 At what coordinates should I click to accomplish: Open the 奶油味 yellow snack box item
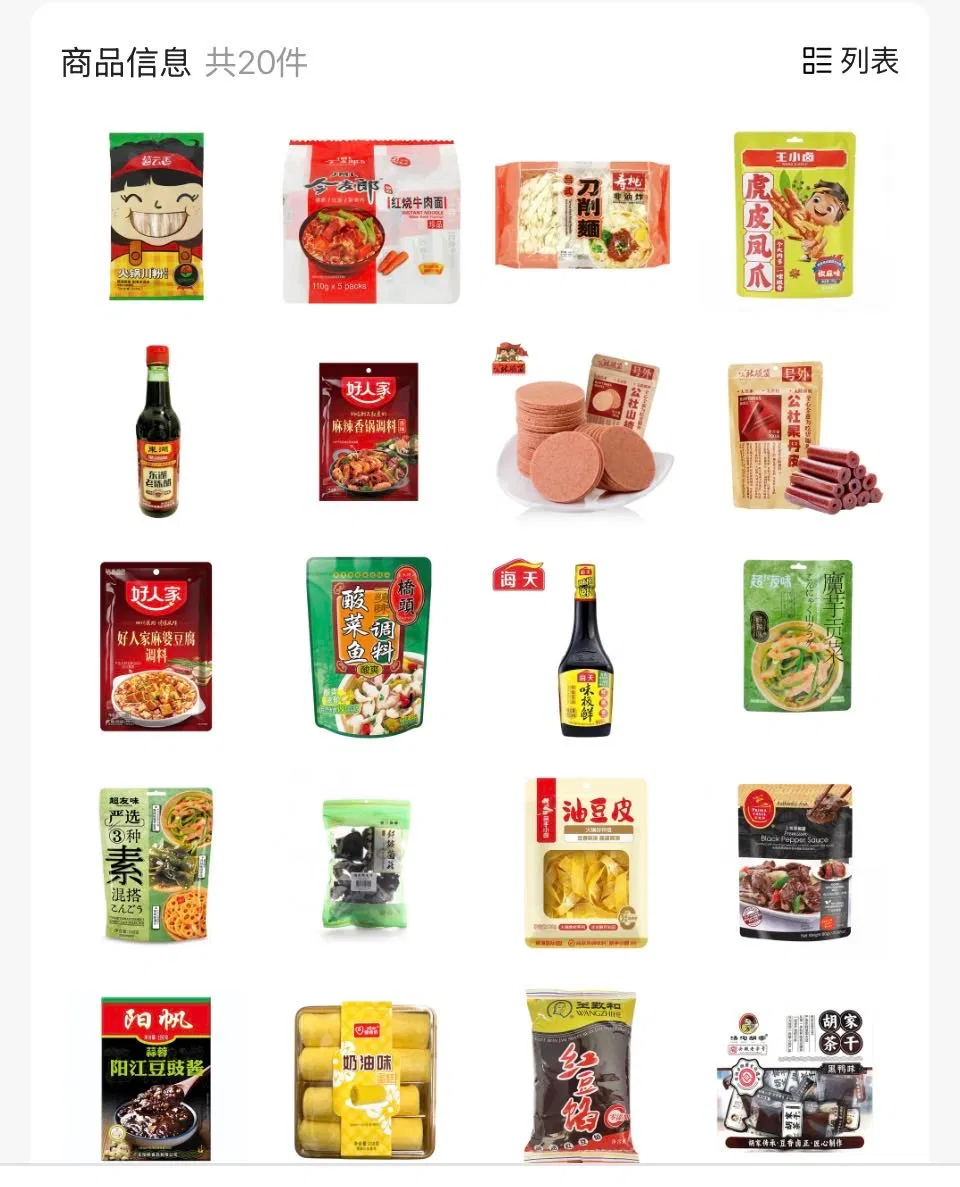(x=365, y=1080)
